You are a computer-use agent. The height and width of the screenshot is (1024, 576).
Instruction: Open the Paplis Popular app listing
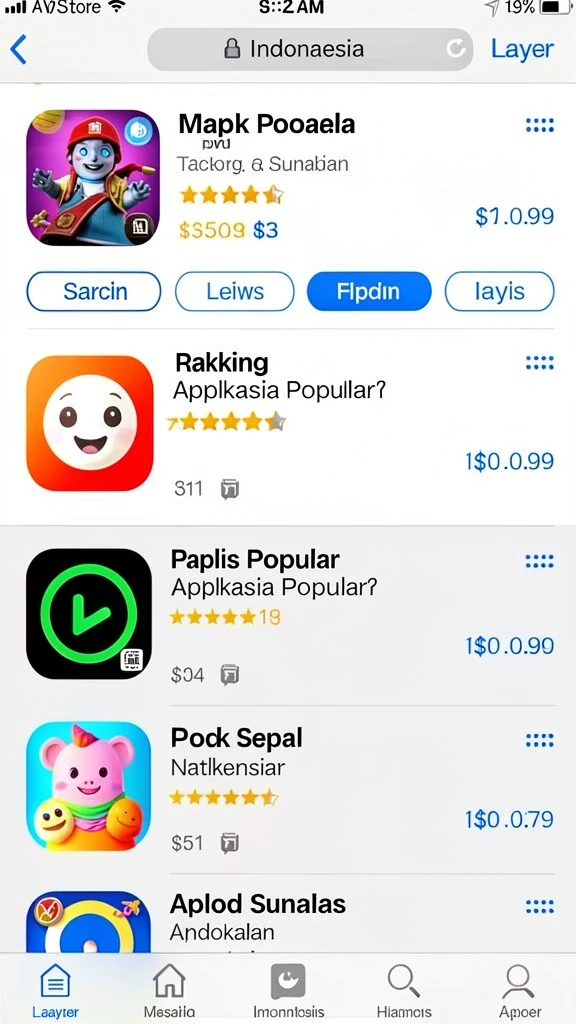coord(288,614)
